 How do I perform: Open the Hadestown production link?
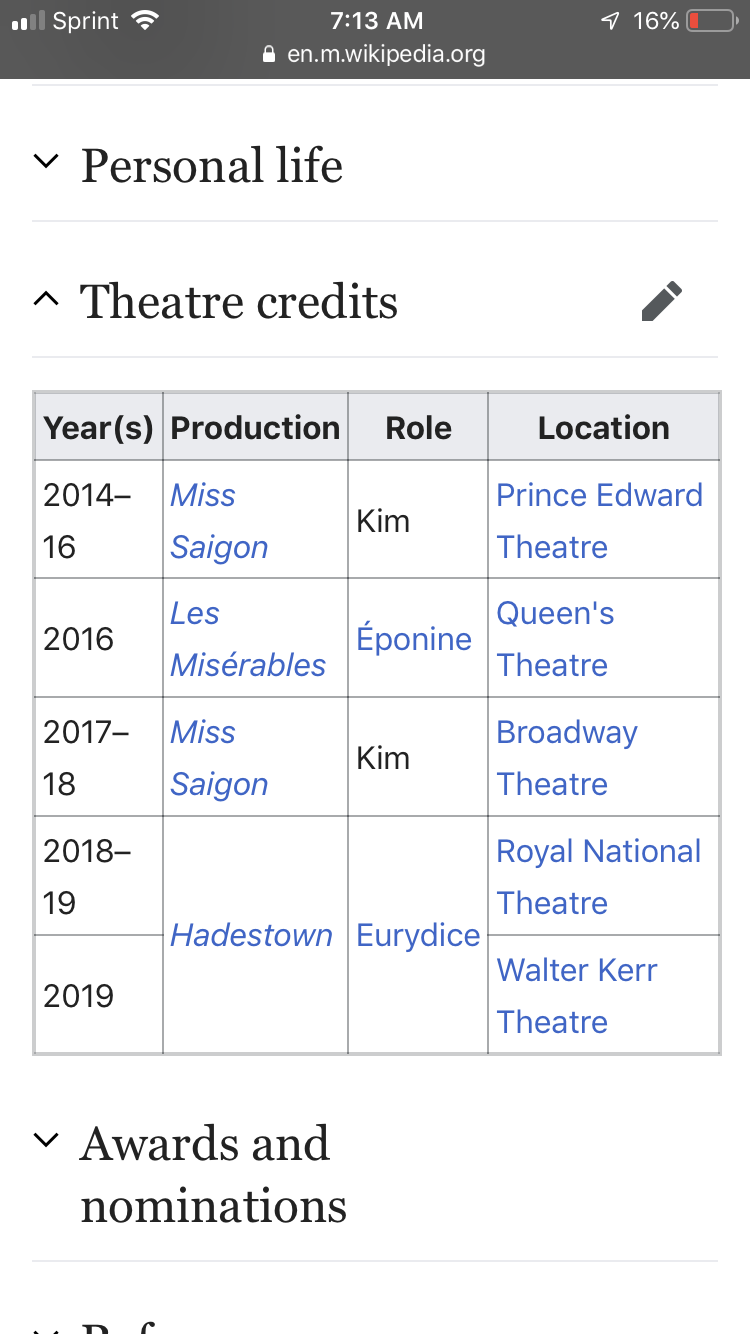click(251, 935)
